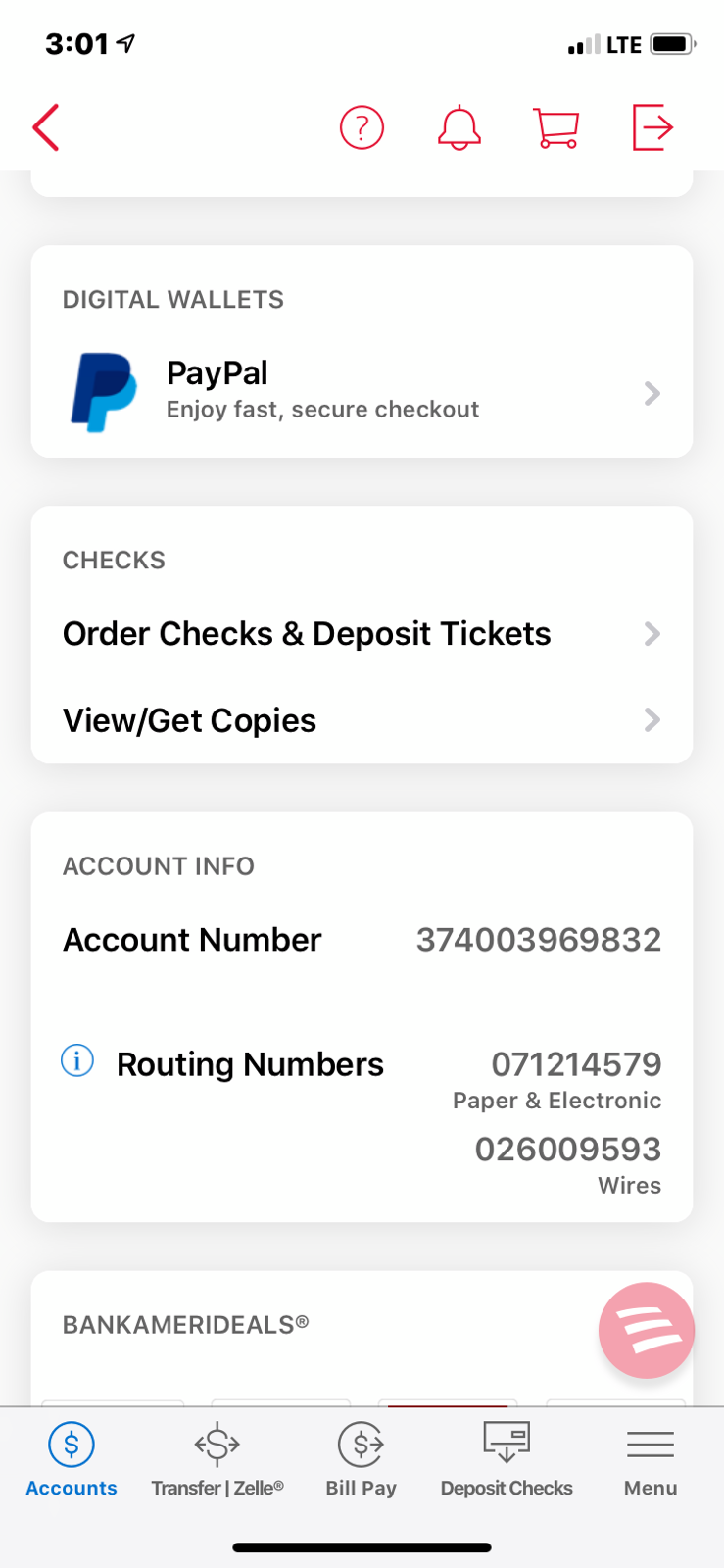Viewport: 724px width, 1568px height.
Task: Show routing numbers info icon
Action: click(77, 1060)
